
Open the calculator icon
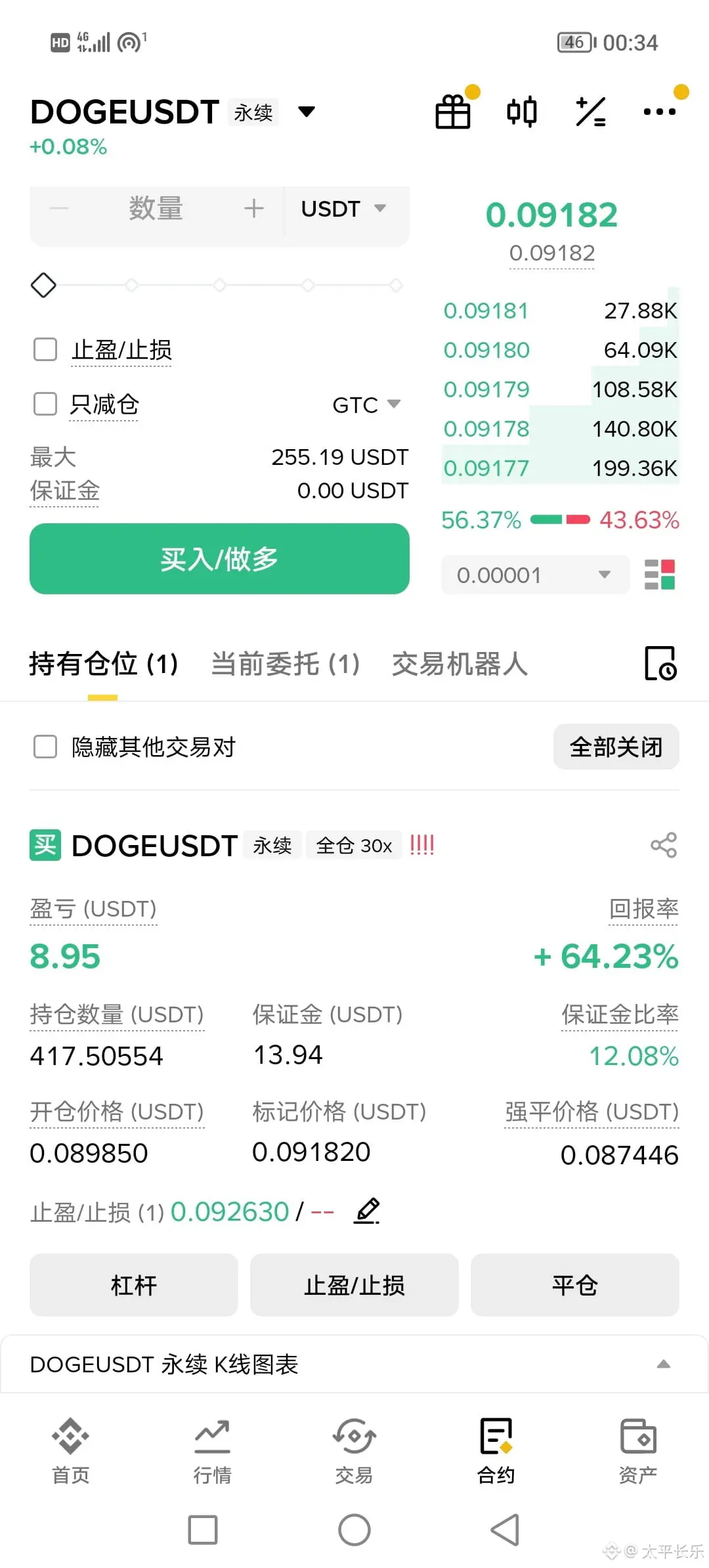pos(590,112)
